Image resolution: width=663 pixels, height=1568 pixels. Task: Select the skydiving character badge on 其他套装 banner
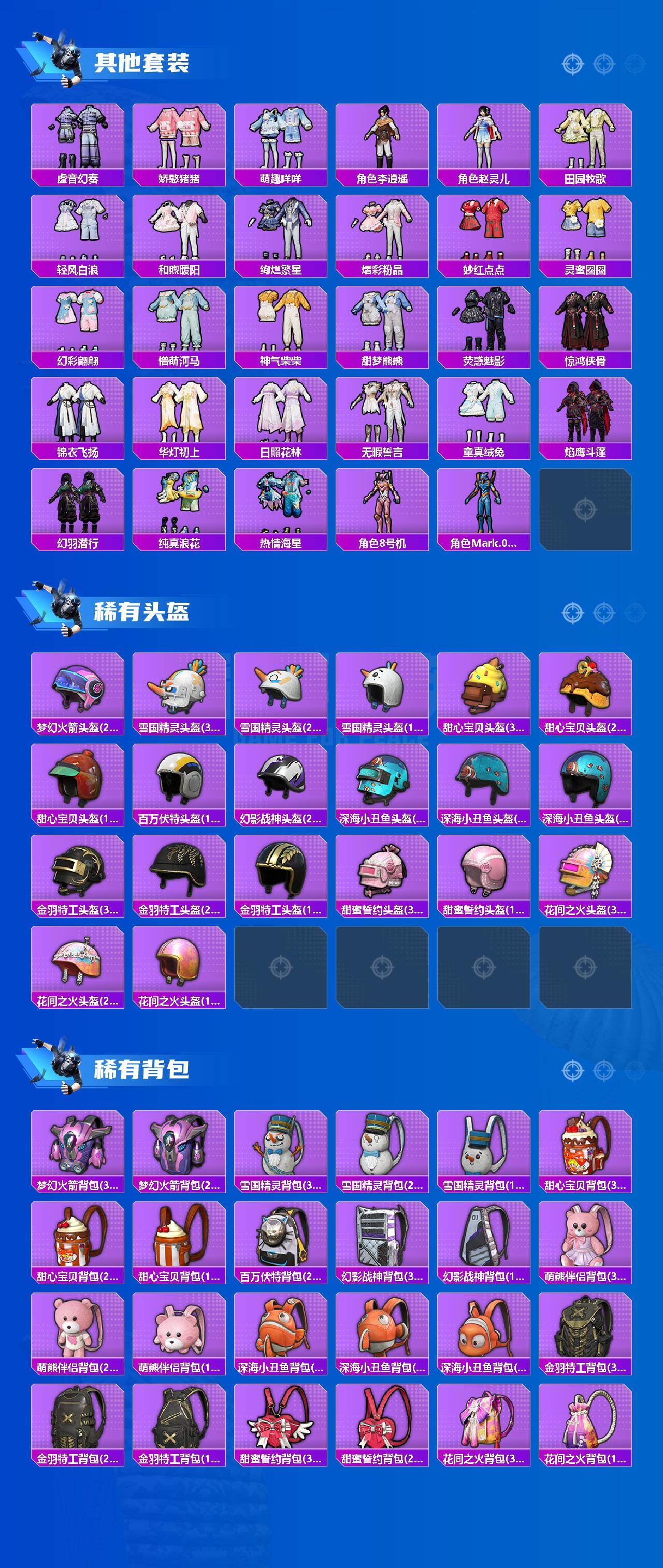[64, 58]
